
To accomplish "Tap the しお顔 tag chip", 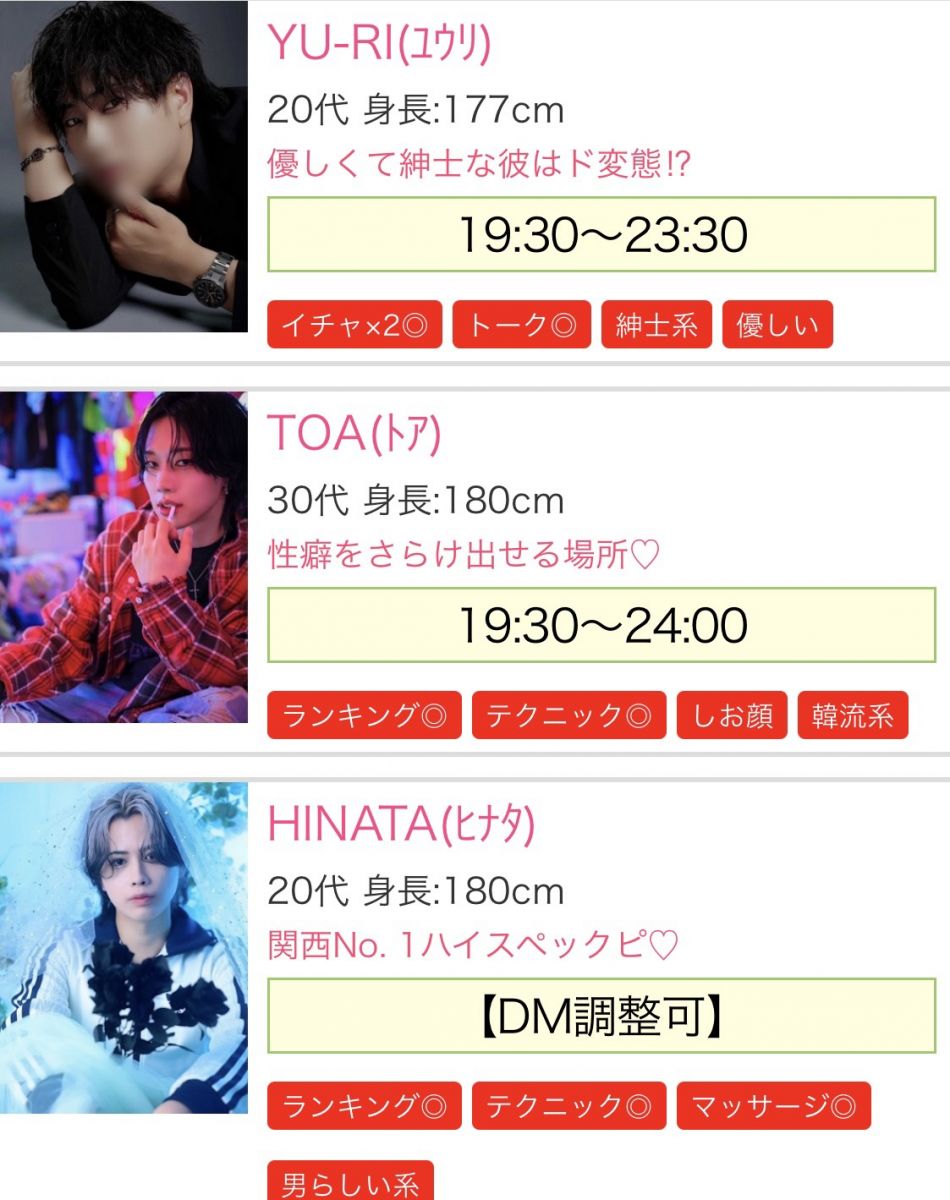I will point(732,716).
